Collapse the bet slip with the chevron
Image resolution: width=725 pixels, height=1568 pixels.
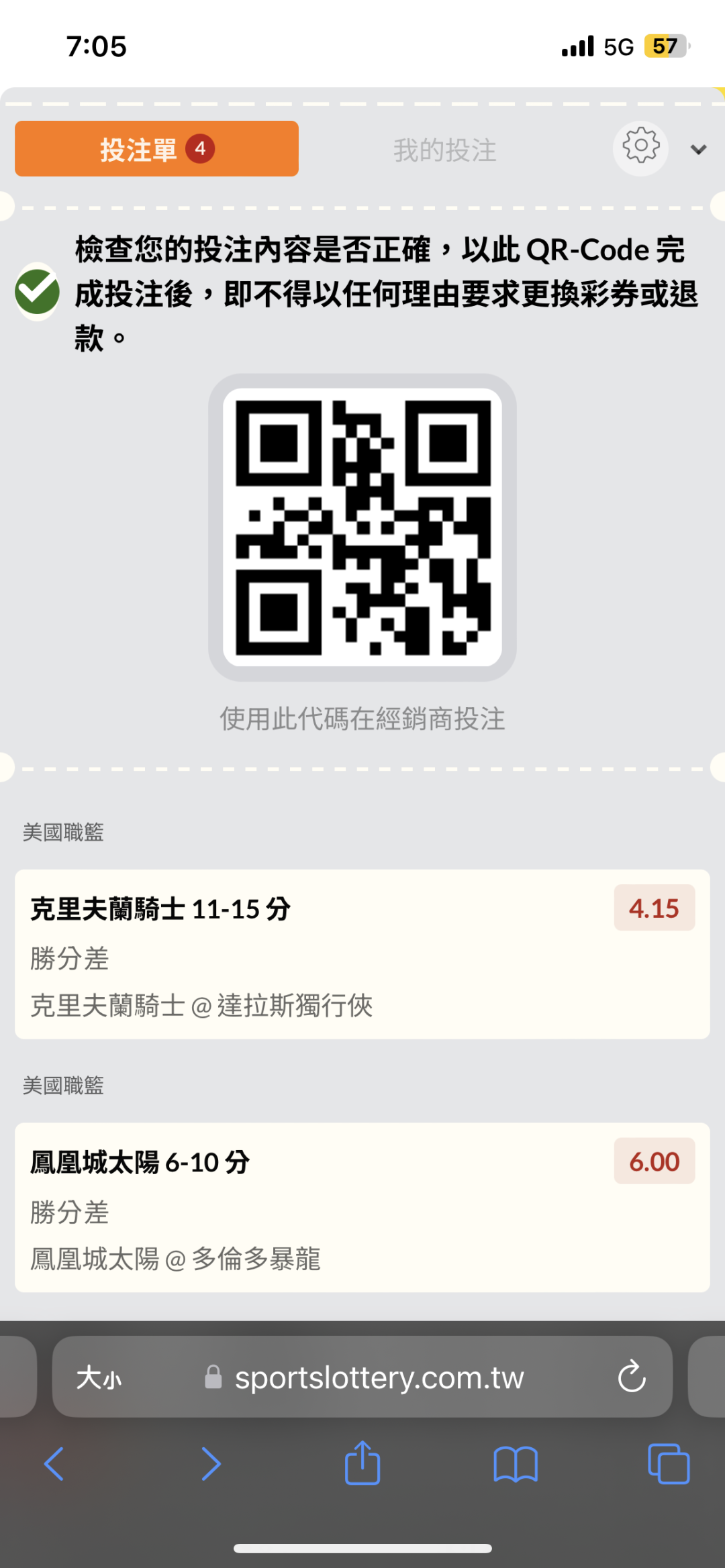point(698,150)
